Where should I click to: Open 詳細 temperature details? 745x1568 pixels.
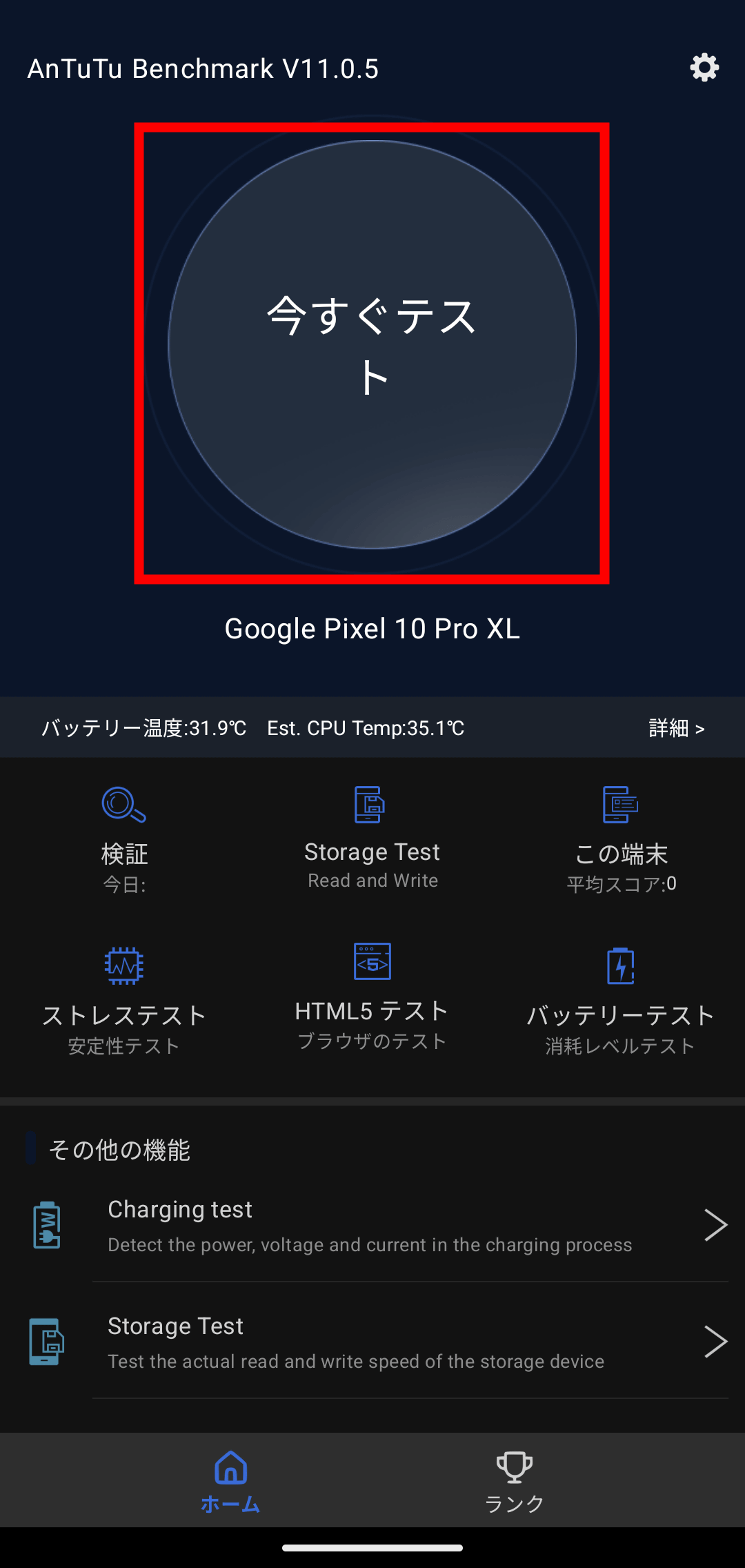click(676, 728)
